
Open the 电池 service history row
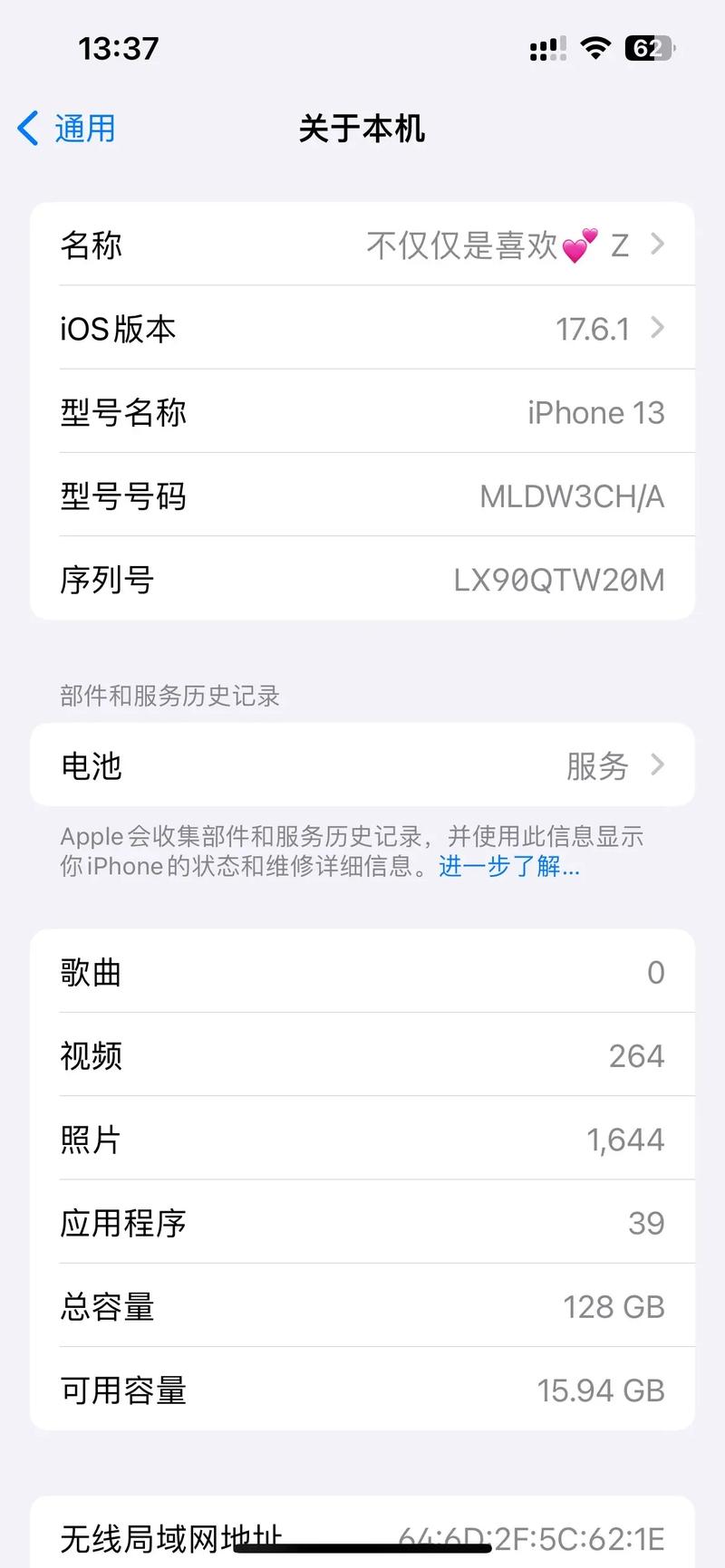[x=362, y=765]
